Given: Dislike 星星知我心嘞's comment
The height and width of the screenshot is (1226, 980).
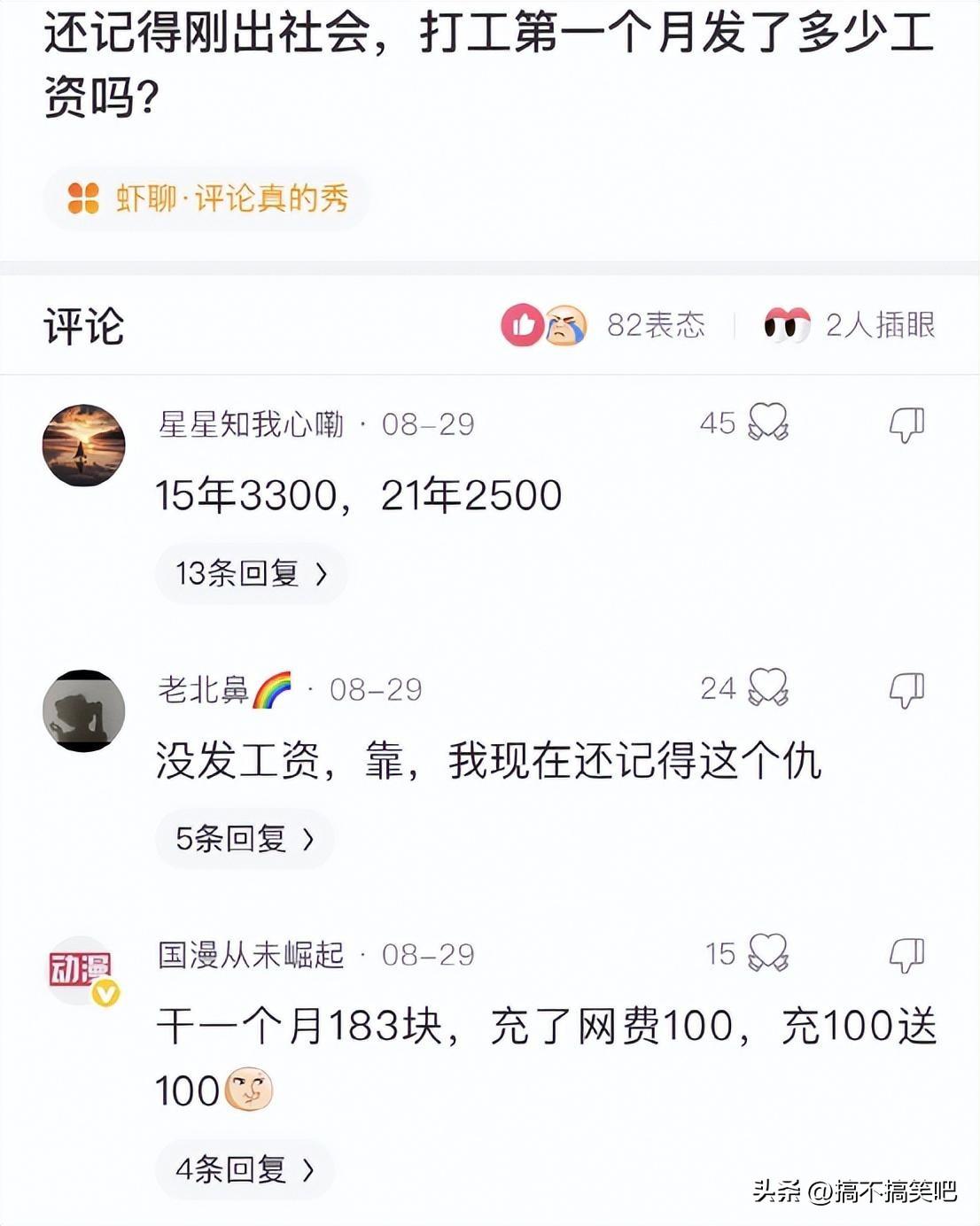Looking at the screenshot, I should (x=906, y=425).
